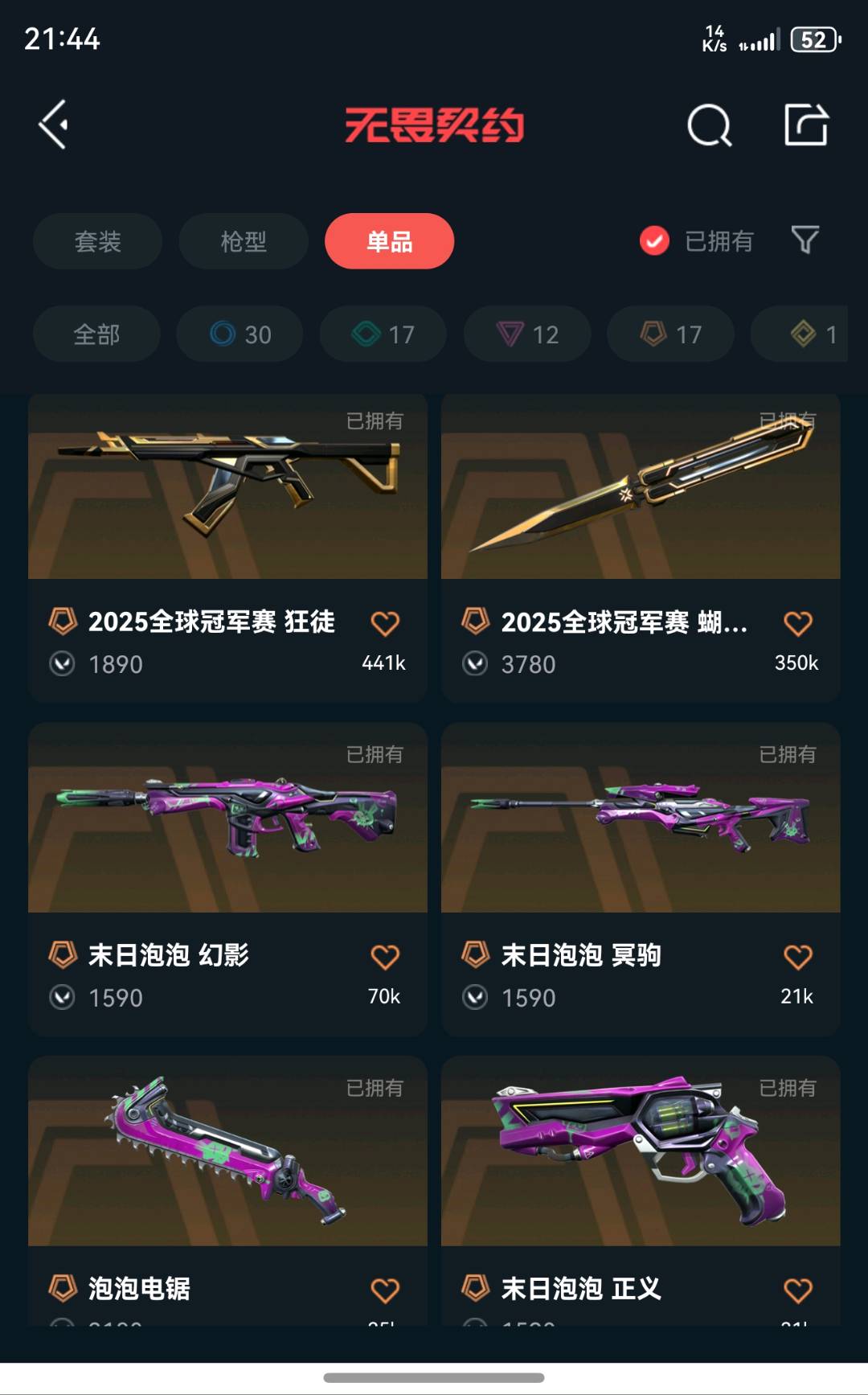Switch to the 枪型 tab
This screenshot has width=868, height=1395.
pyautogui.click(x=244, y=241)
